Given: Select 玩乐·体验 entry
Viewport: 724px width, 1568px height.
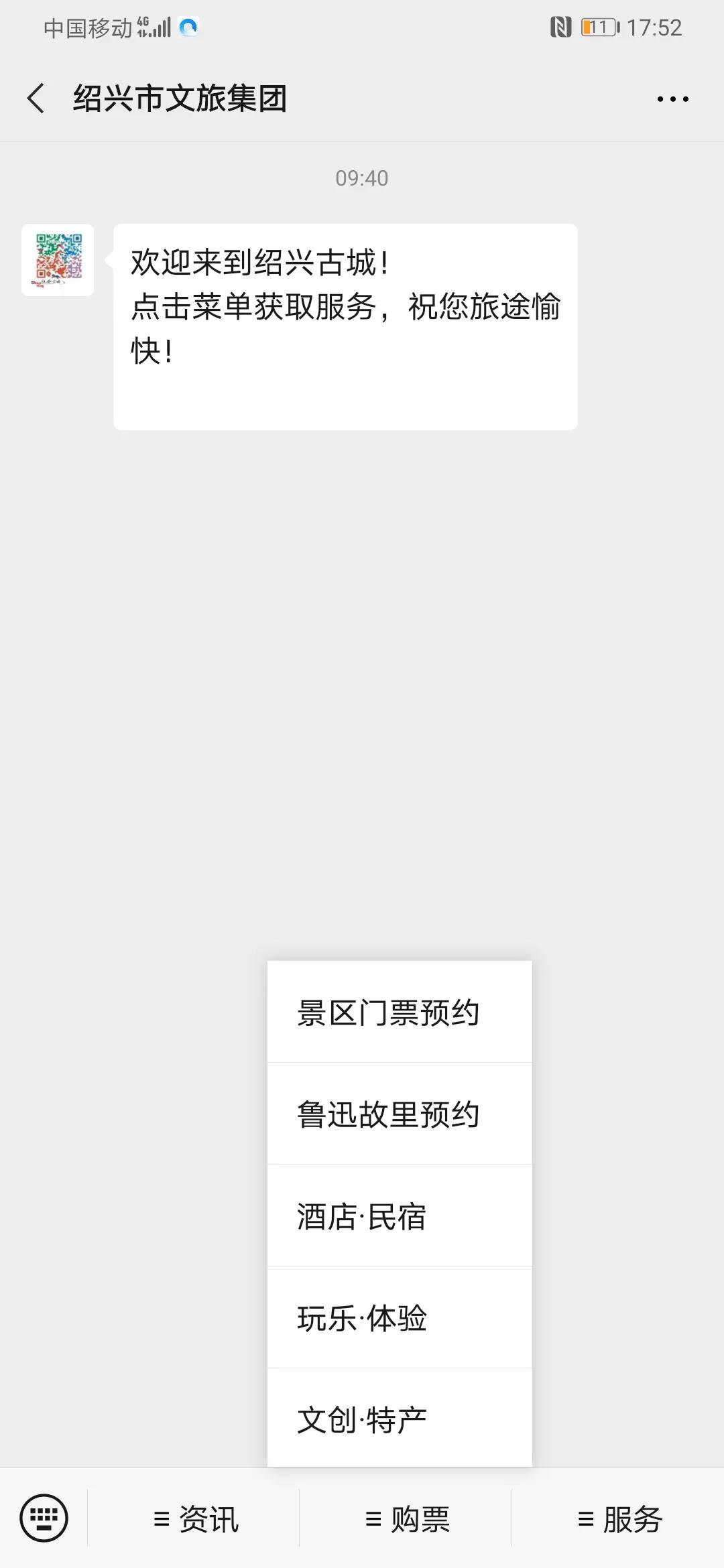Looking at the screenshot, I should click(x=400, y=1318).
